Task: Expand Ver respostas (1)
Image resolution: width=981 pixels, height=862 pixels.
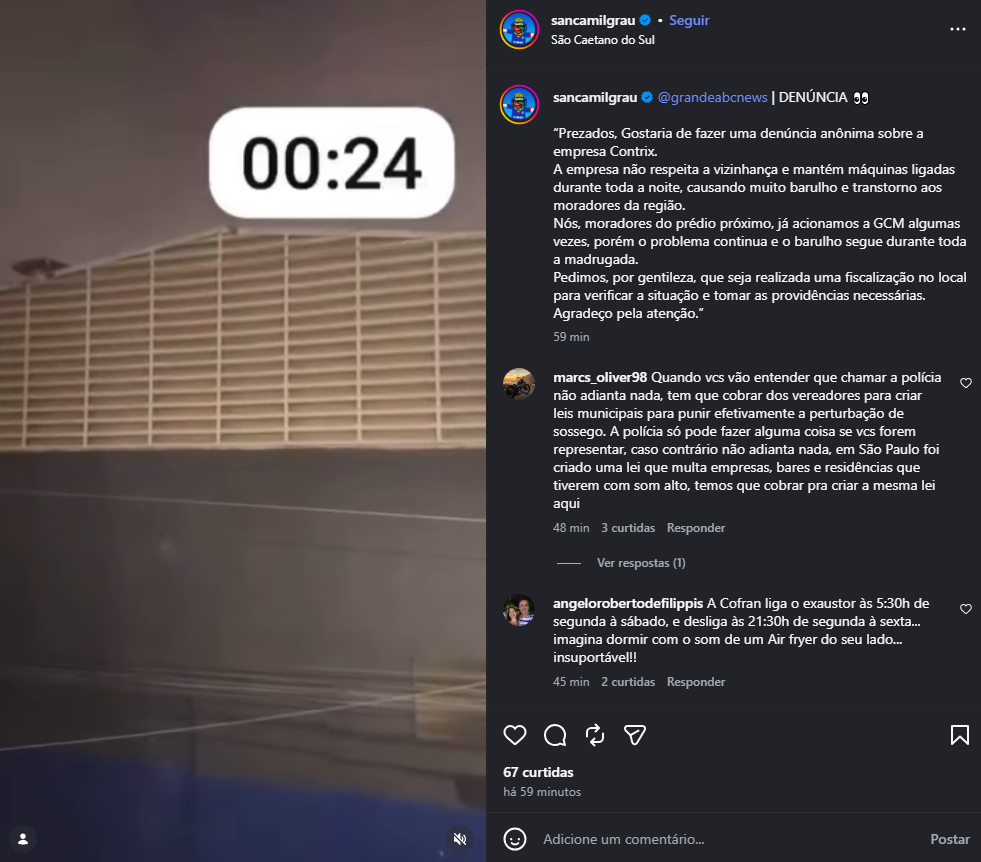Action: [x=641, y=563]
